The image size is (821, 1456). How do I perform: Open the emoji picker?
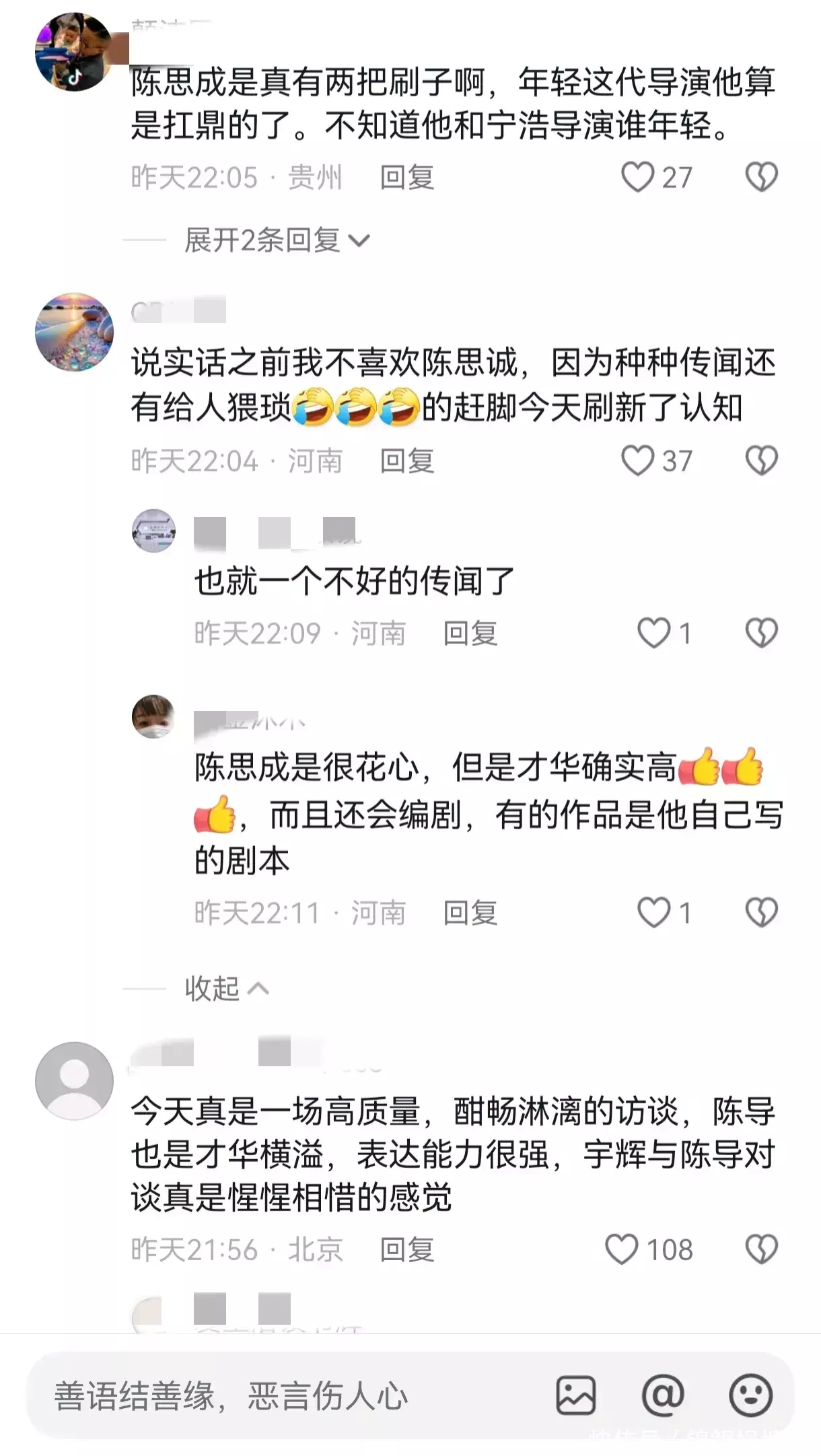750,1396
